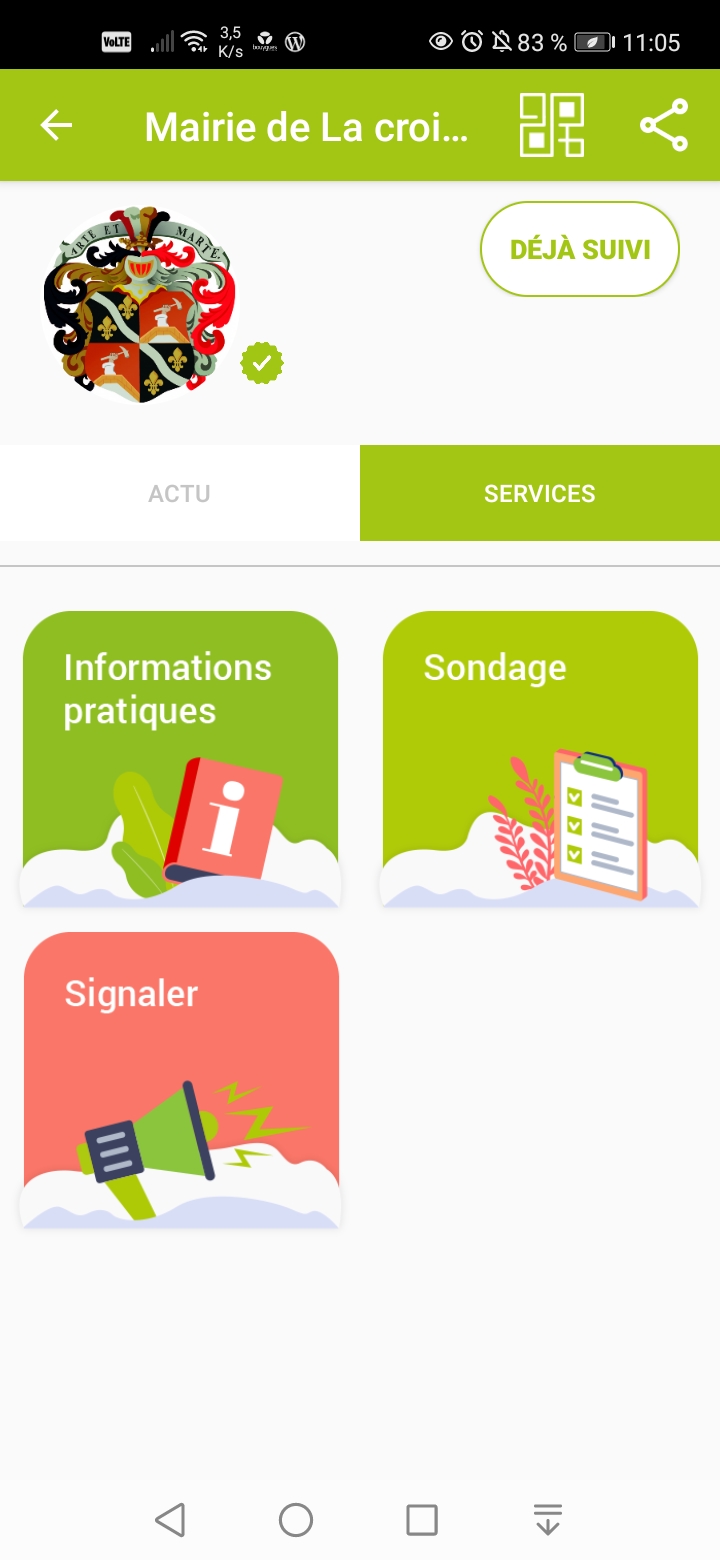This screenshot has height=1560, width=720.
Task: Go to the system home screen
Action: 296,1520
